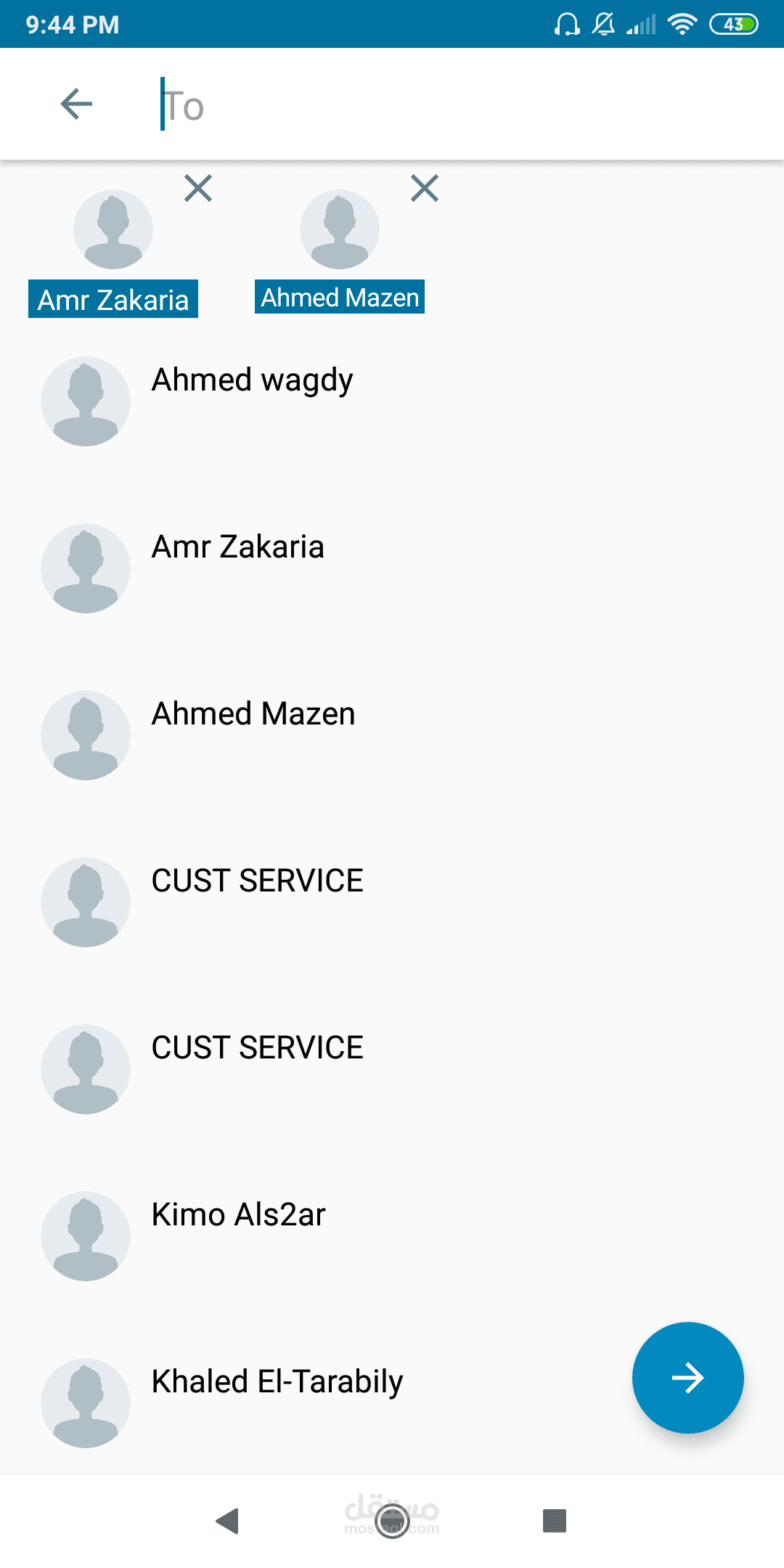Choose Khaled El-Tarabily as a recipient

click(392, 1403)
